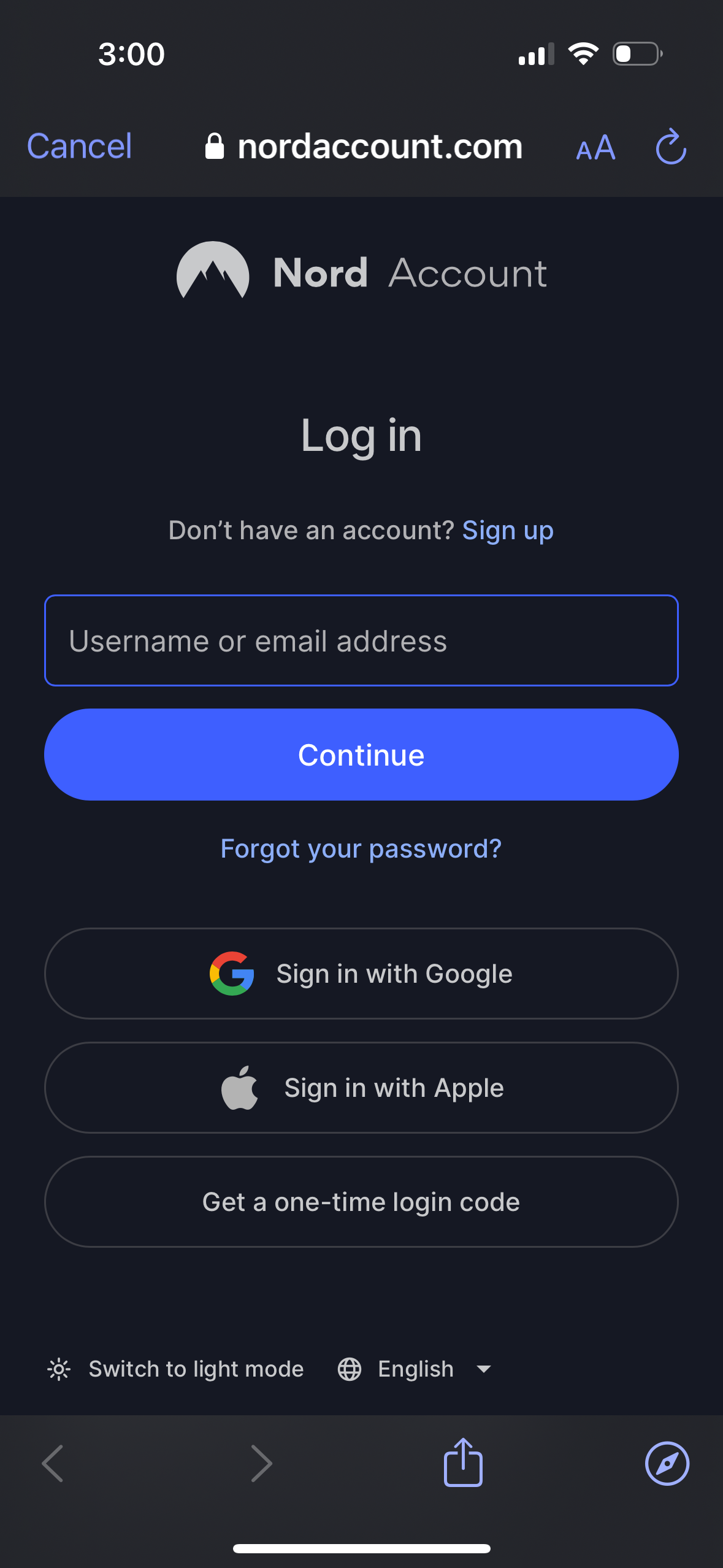Expand the language selector chevron
The height and width of the screenshot is (1568, 723).
coord(483,1370)
